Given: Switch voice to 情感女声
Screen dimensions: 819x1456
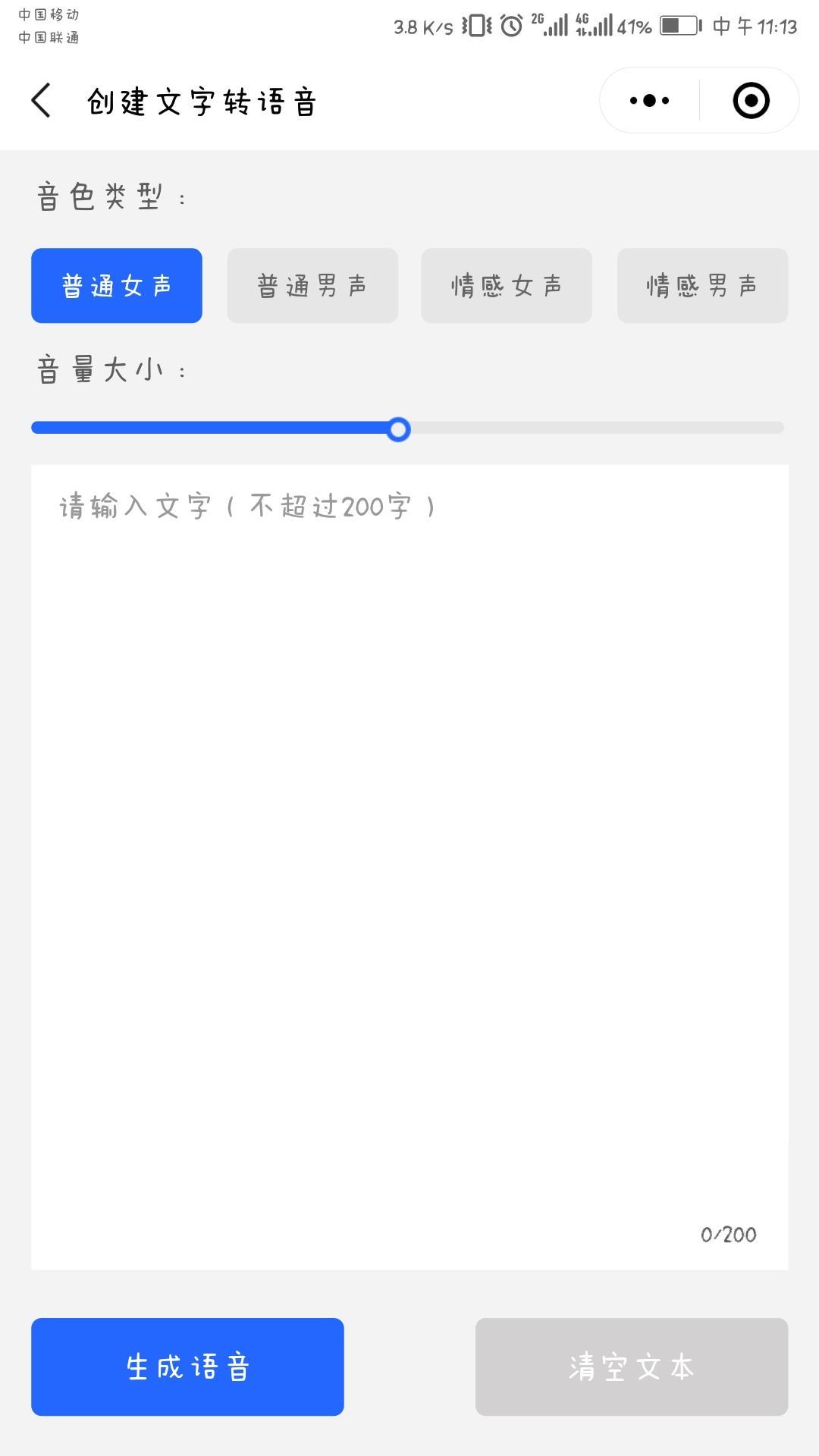Looking at the screenshot, I should click(x=507, y=286).
